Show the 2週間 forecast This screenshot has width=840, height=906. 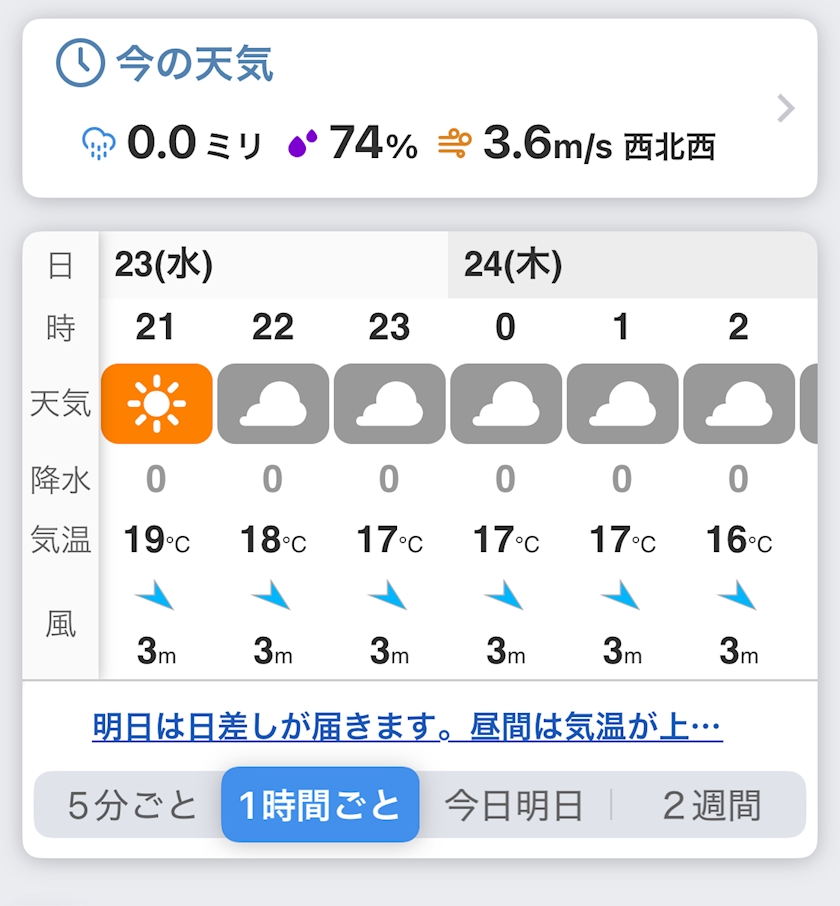[x=711, y=805]
